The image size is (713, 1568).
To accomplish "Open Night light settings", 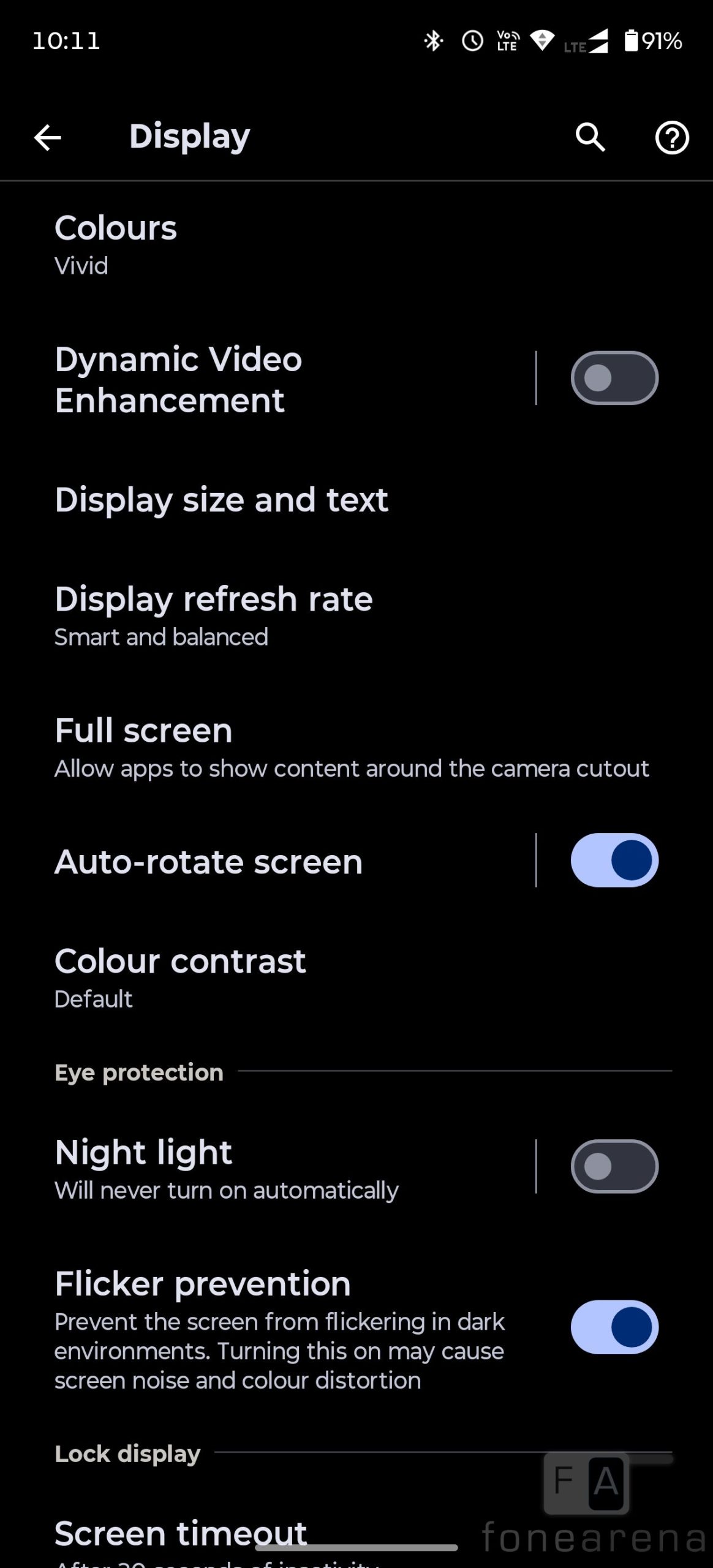I will (x=226, y=1169).
